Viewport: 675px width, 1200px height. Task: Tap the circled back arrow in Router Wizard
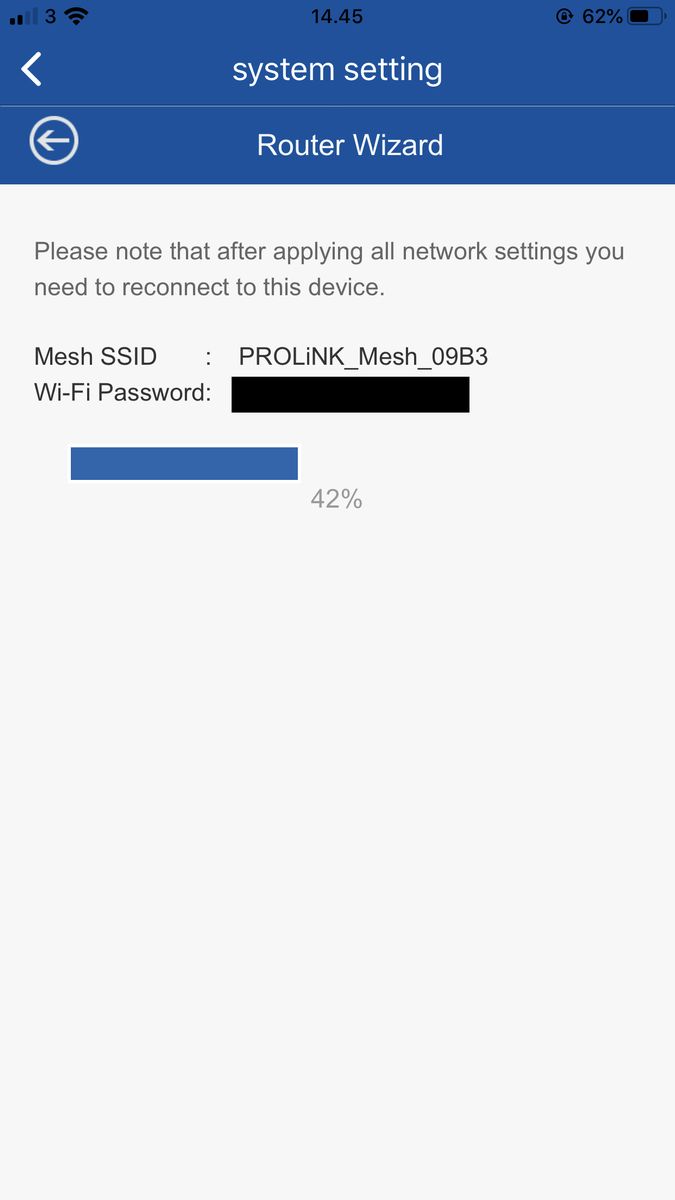[53, 142]
